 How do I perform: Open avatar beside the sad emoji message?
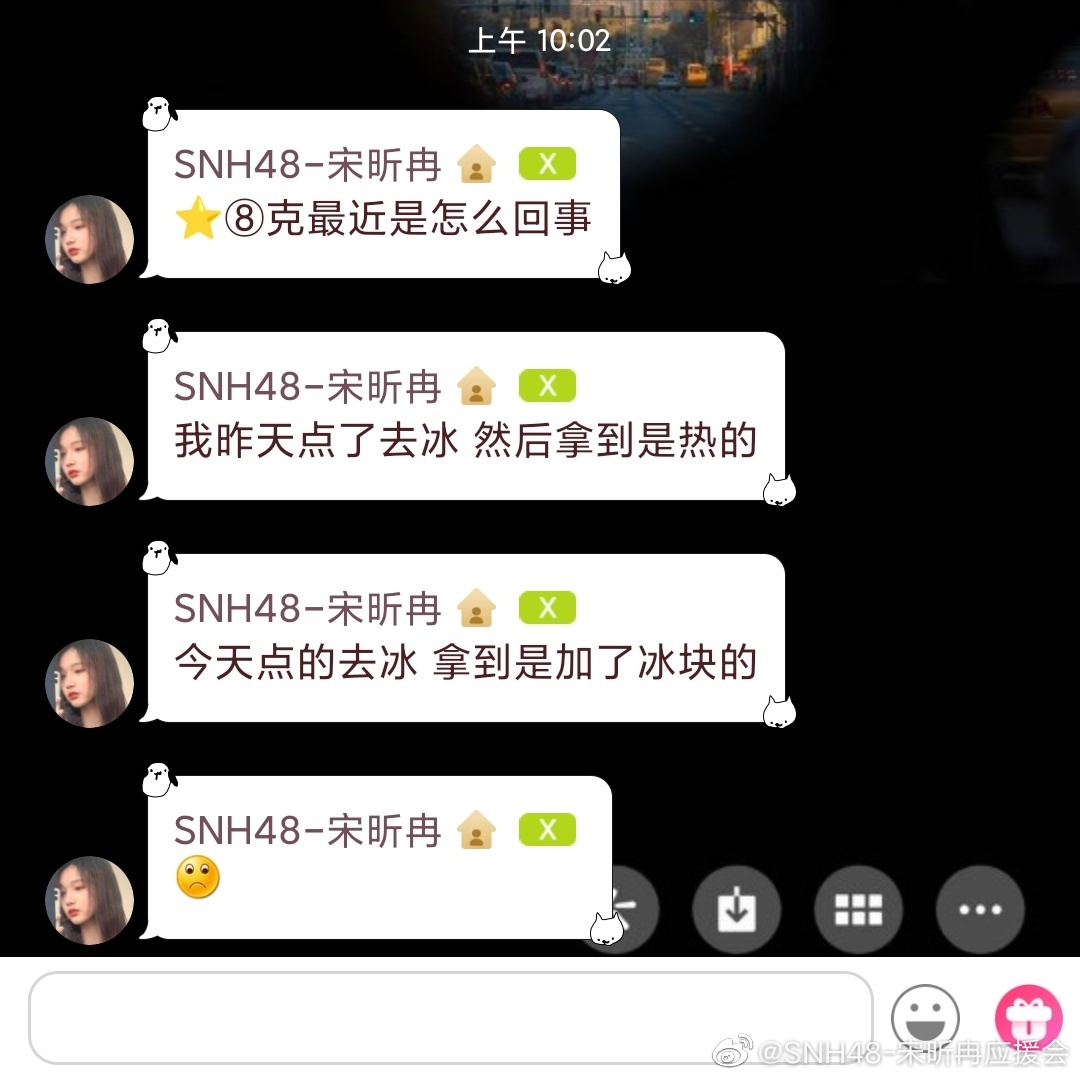pyautogui.click(x=90, y=900)
